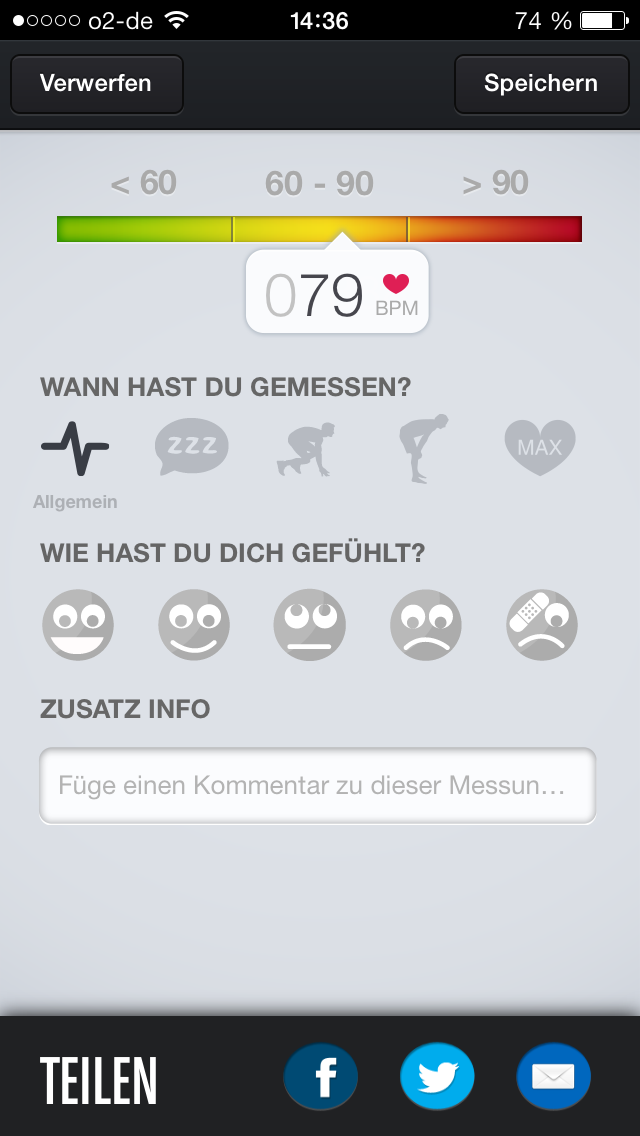The width and height of the screenshot is (640, 1136).
Task: Share the measurement on Twitter
Action: pos(437,1079)
